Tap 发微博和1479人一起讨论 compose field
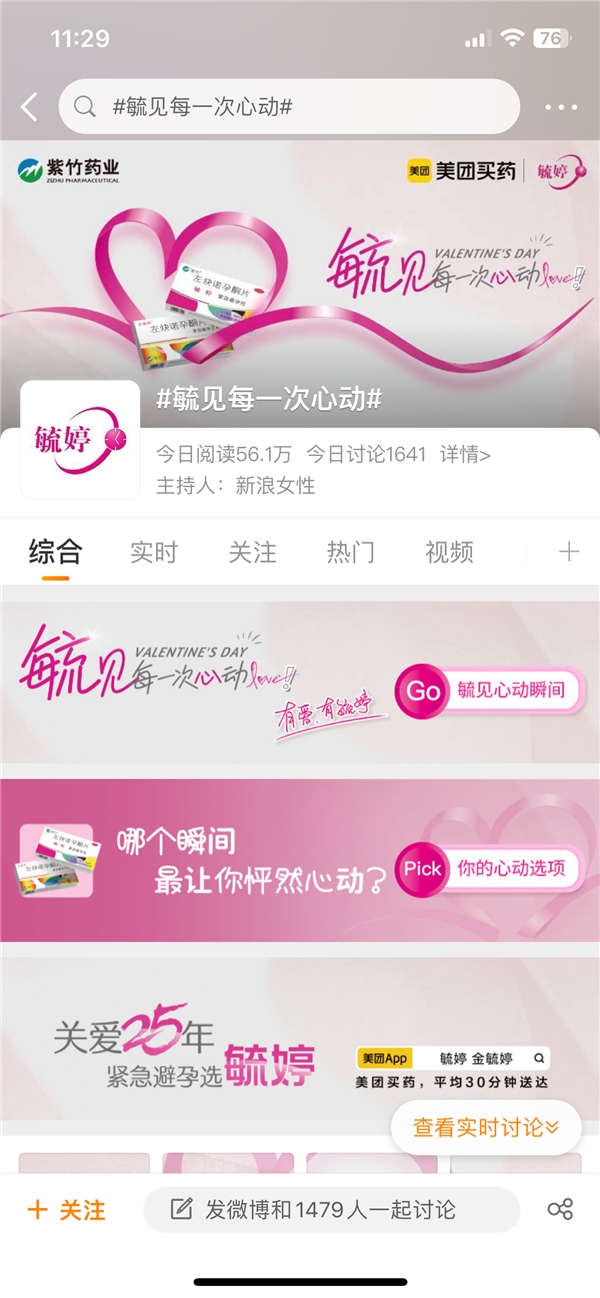600x1298 pixels. click(331, 1210)
